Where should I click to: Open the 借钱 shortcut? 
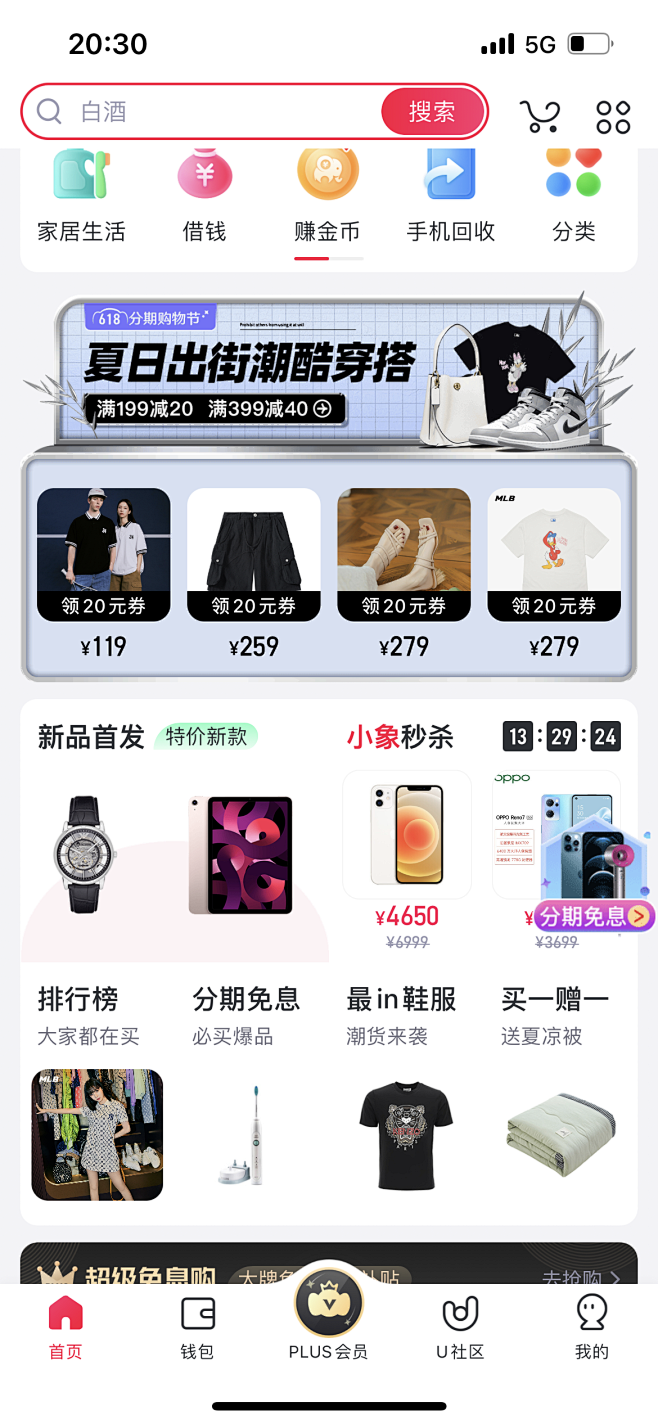[x=204, y=197]
